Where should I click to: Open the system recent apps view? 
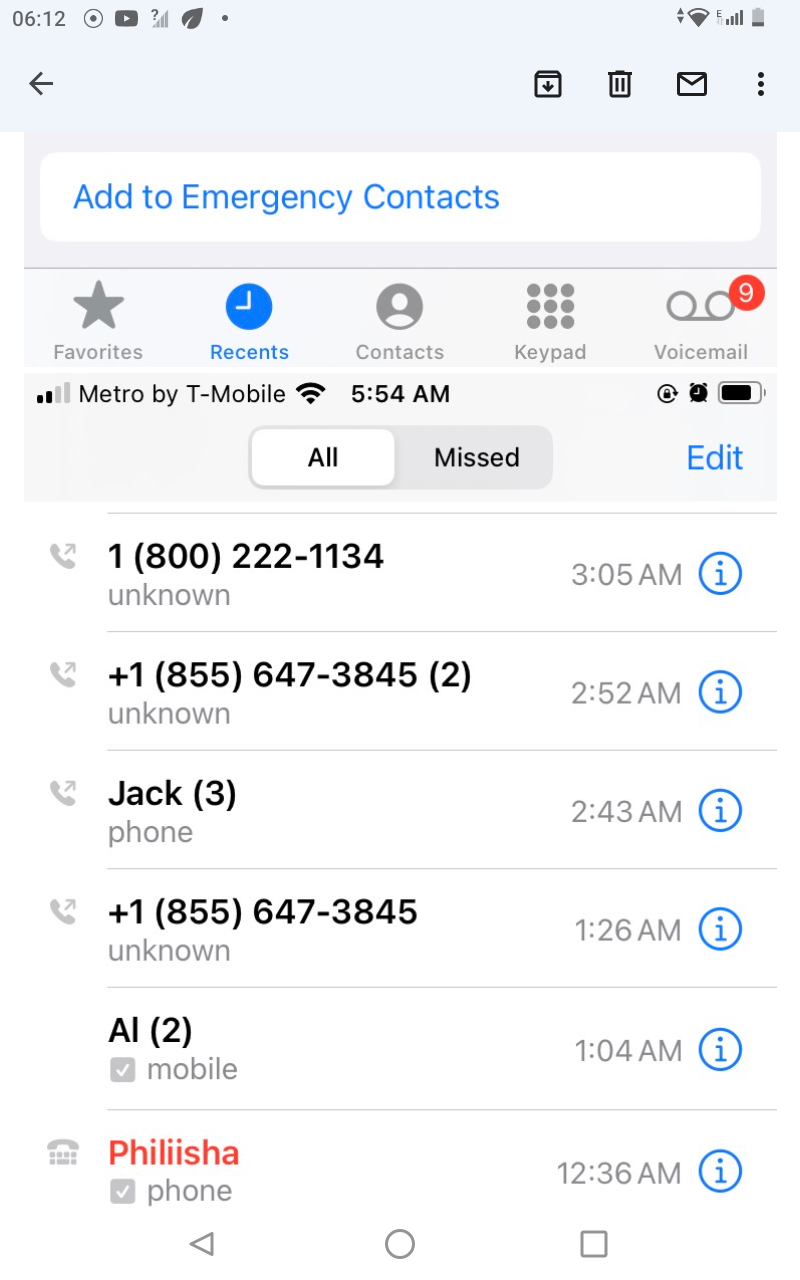[594, 1243]
